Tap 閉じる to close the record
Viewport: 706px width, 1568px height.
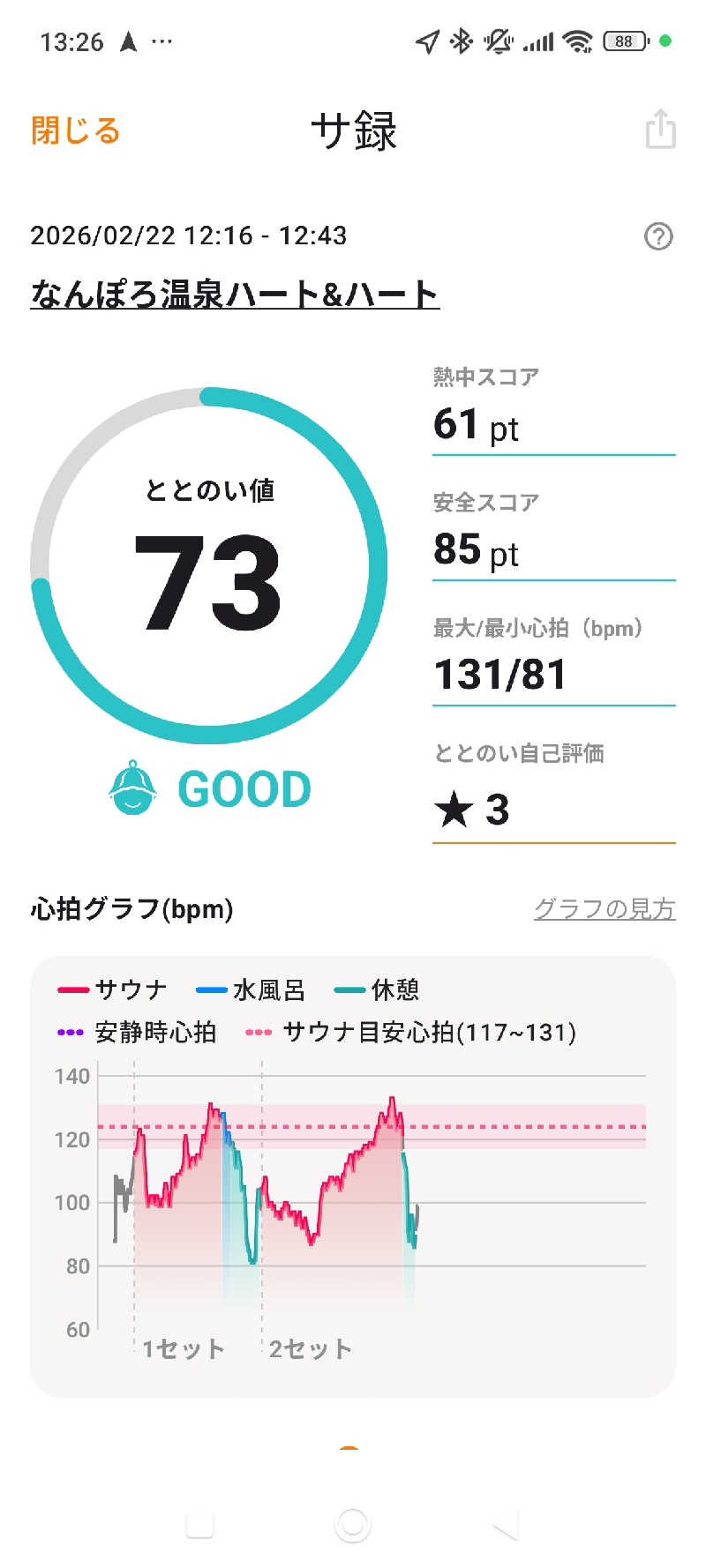tap(75, 131)
